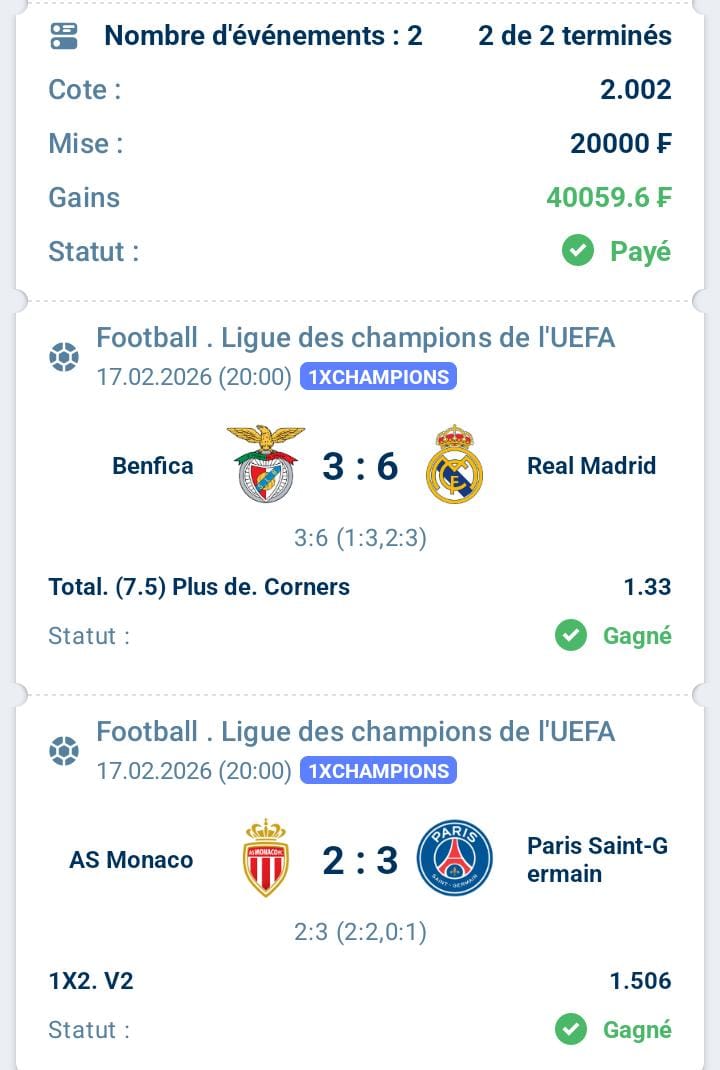Tap the 1XCHAMPIONS badge on the Benfica match

pyautogui.click(x=378, y=377)
